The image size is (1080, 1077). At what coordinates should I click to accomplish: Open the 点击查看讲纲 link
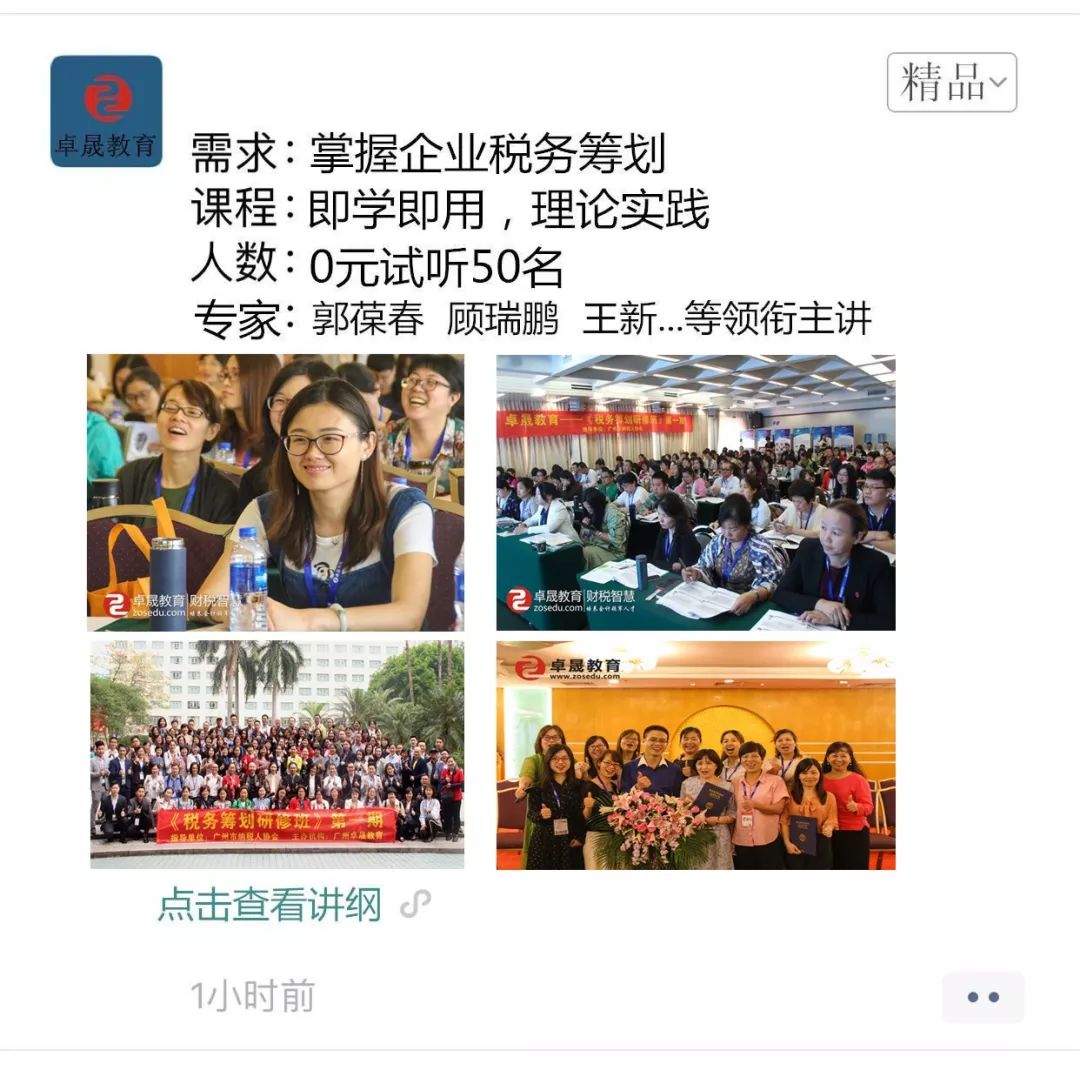click(x=271, y=905)
